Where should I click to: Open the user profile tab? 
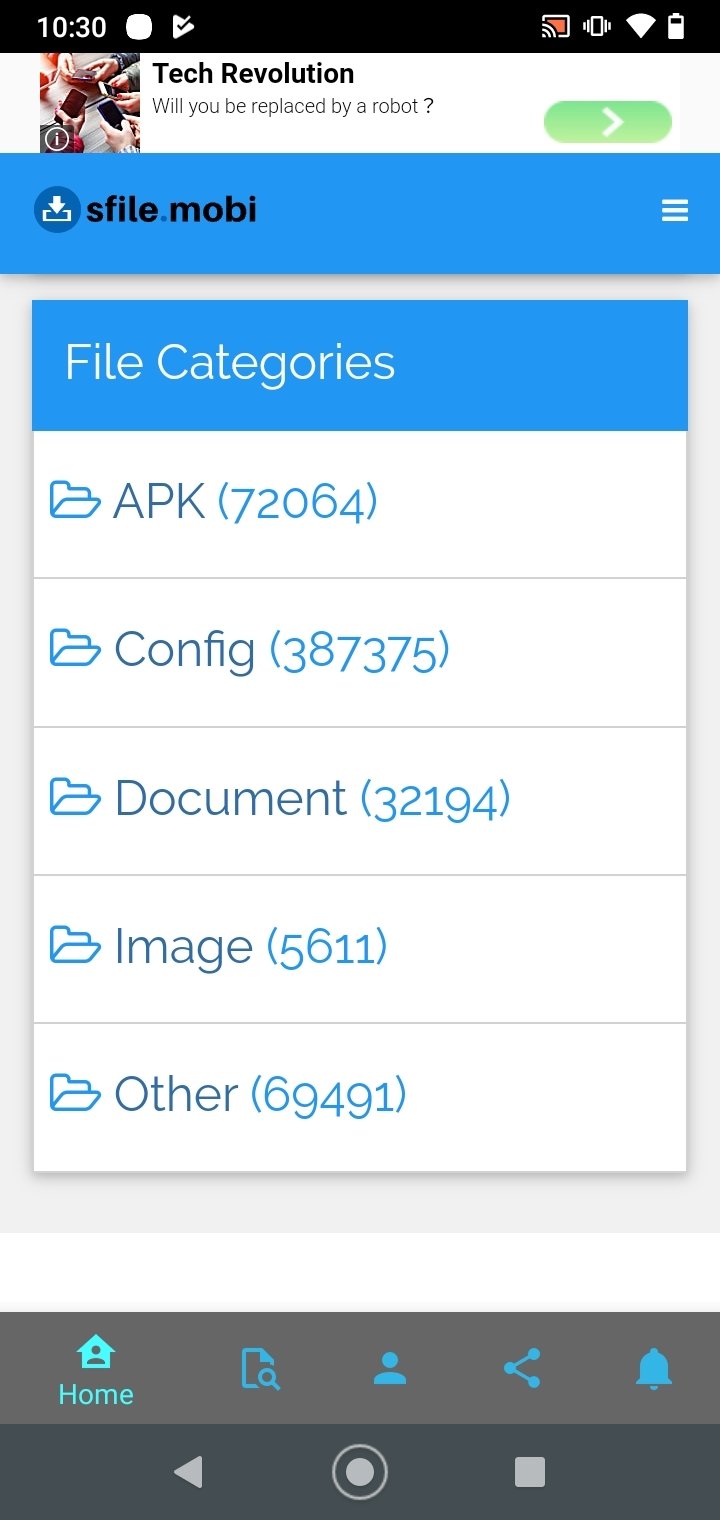pyautogui.click(x=390, y=1368)
